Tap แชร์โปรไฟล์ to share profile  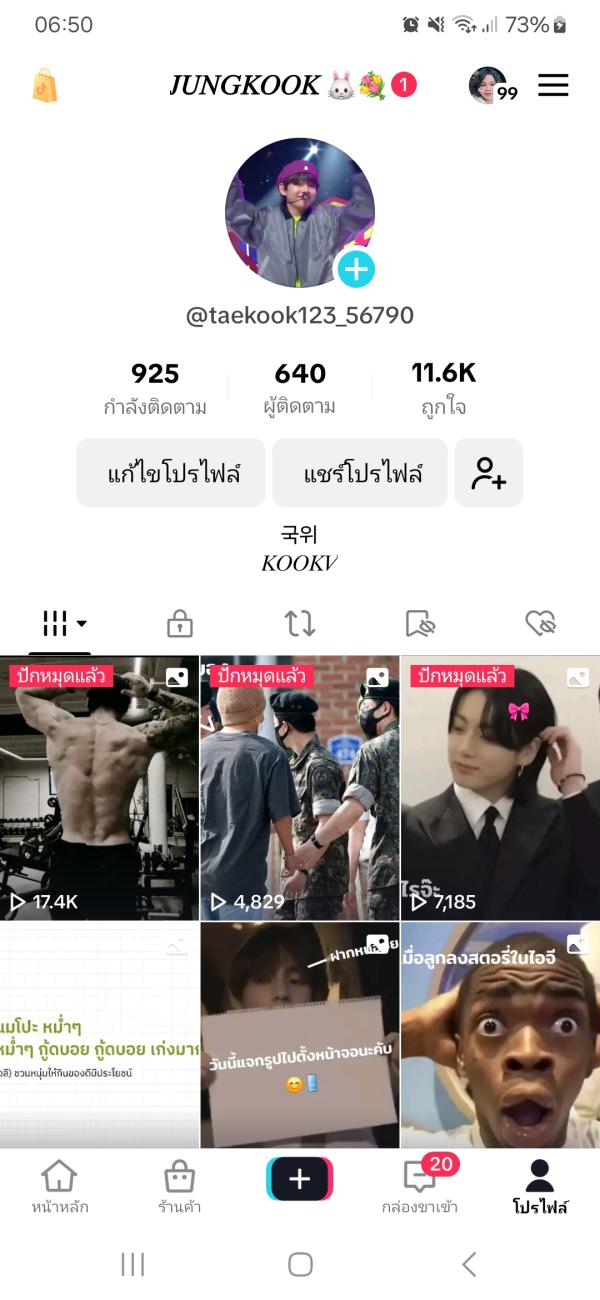[x=360, y=473]
